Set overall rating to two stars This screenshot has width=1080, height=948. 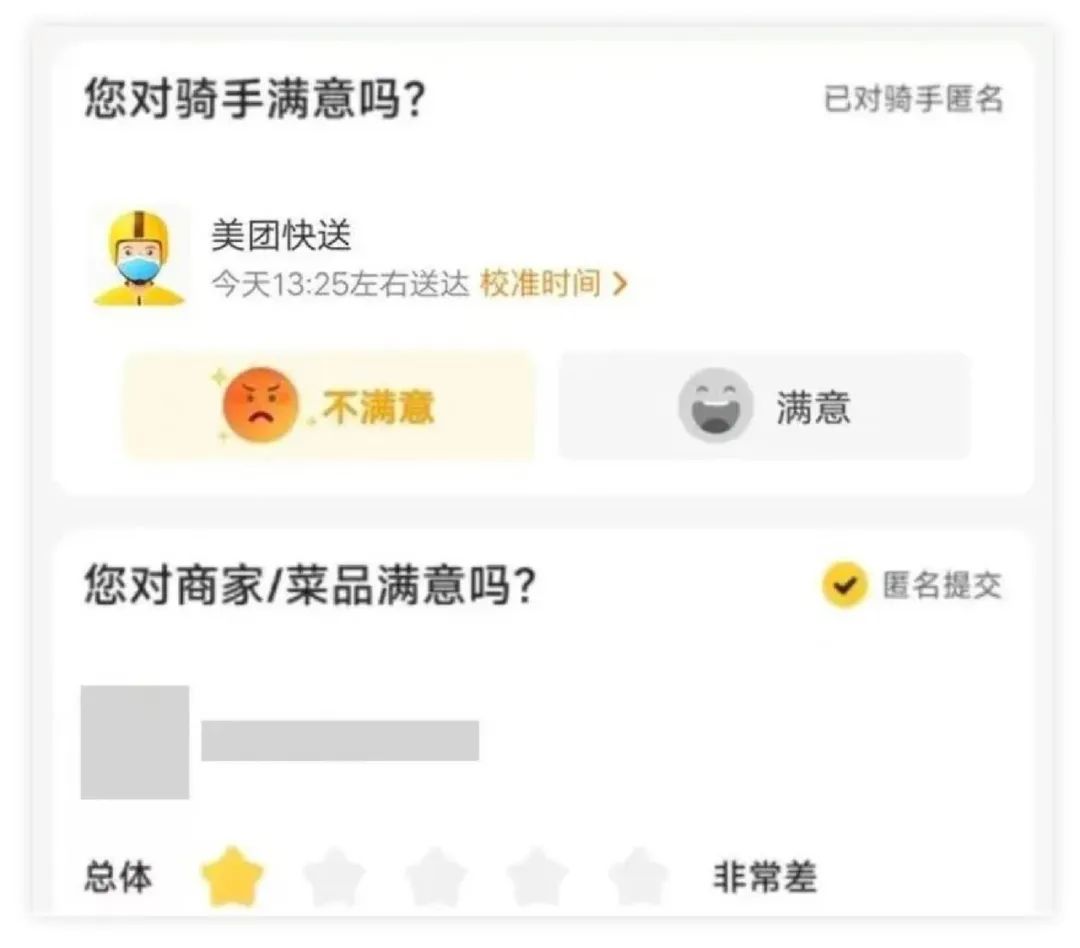tap(334, 877)
